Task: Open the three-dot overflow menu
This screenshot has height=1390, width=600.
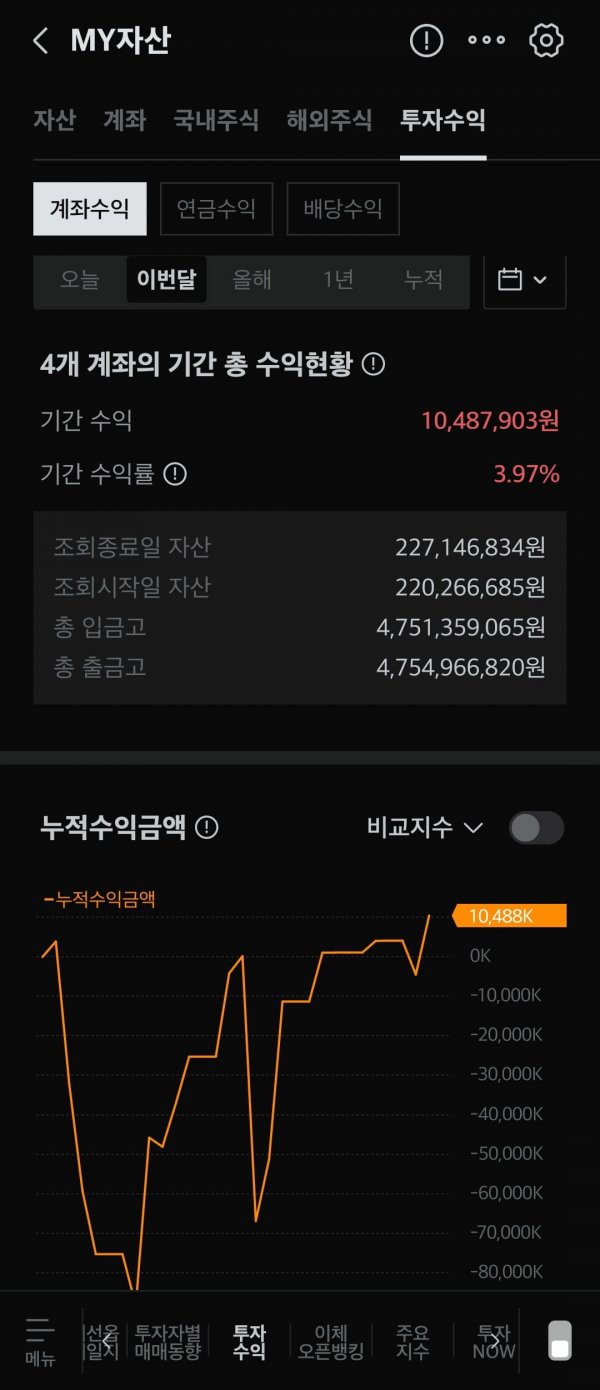Action: [x=487, y=41]
